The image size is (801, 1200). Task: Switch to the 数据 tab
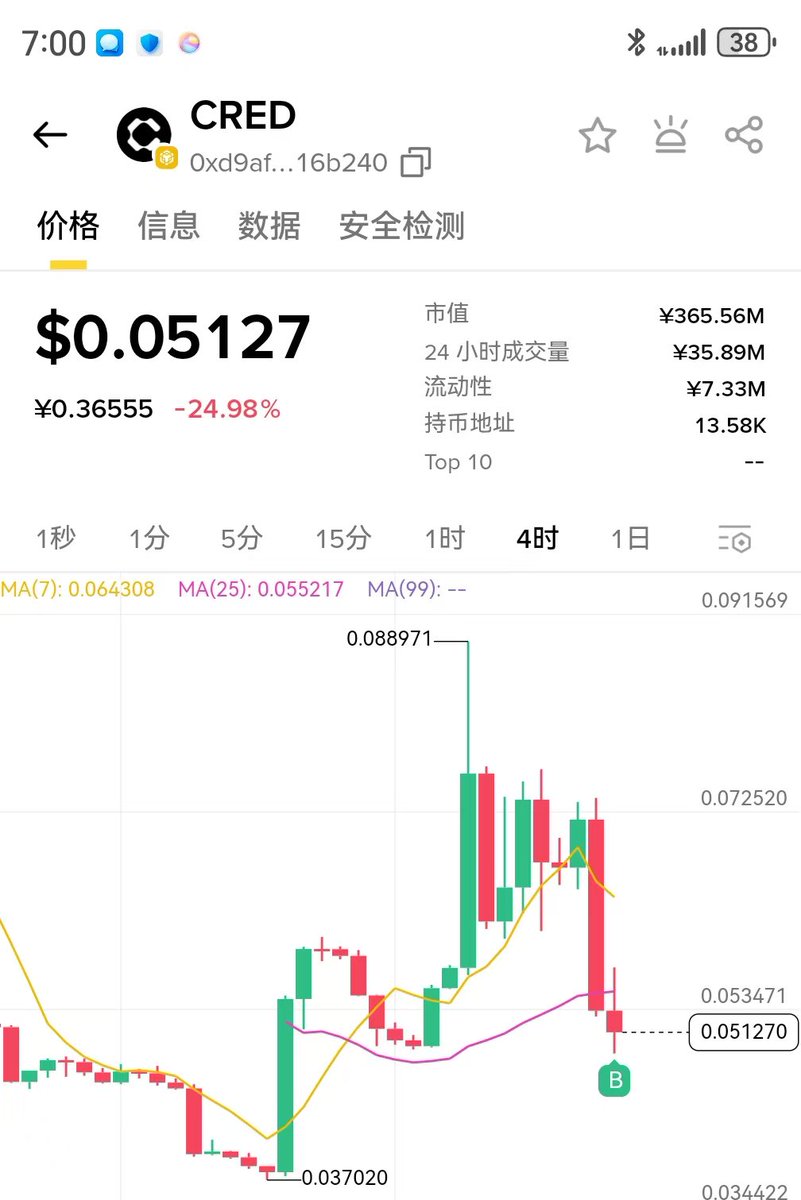[x=269, y=226]
